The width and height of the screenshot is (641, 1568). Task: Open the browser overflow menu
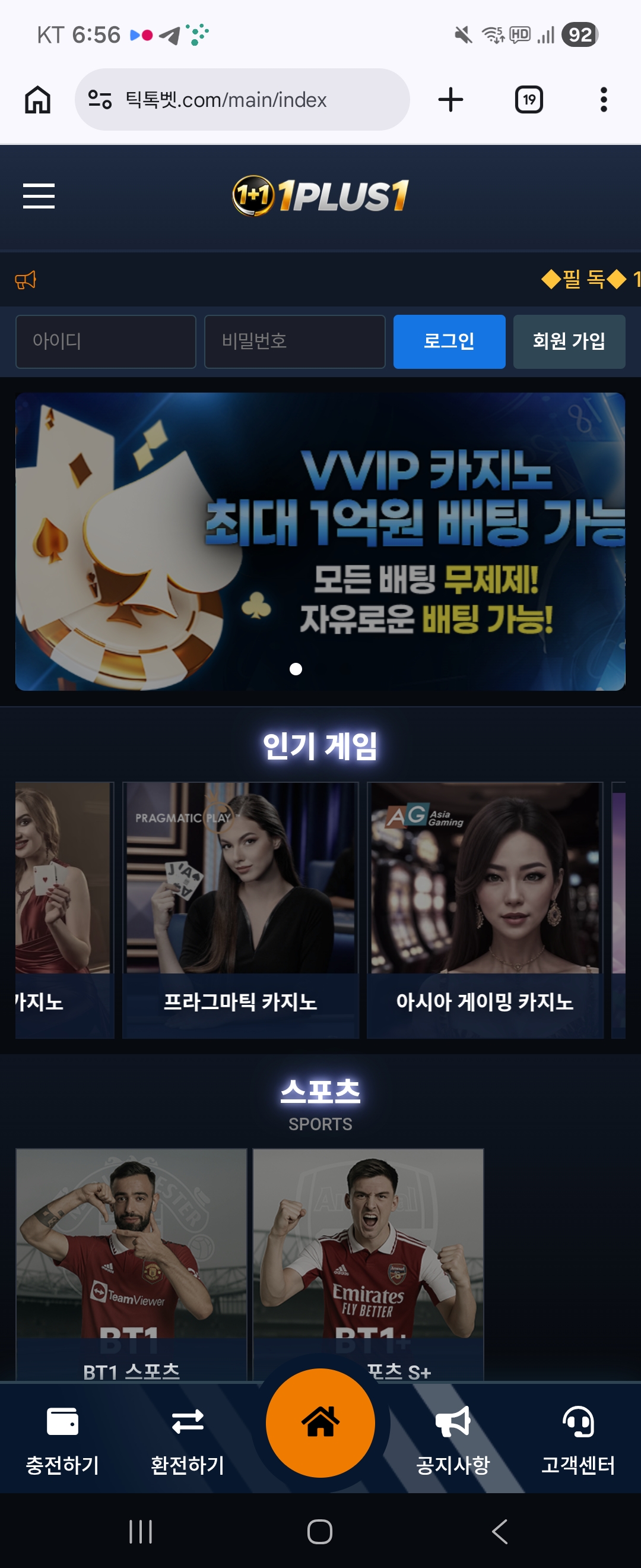(603, 100)
